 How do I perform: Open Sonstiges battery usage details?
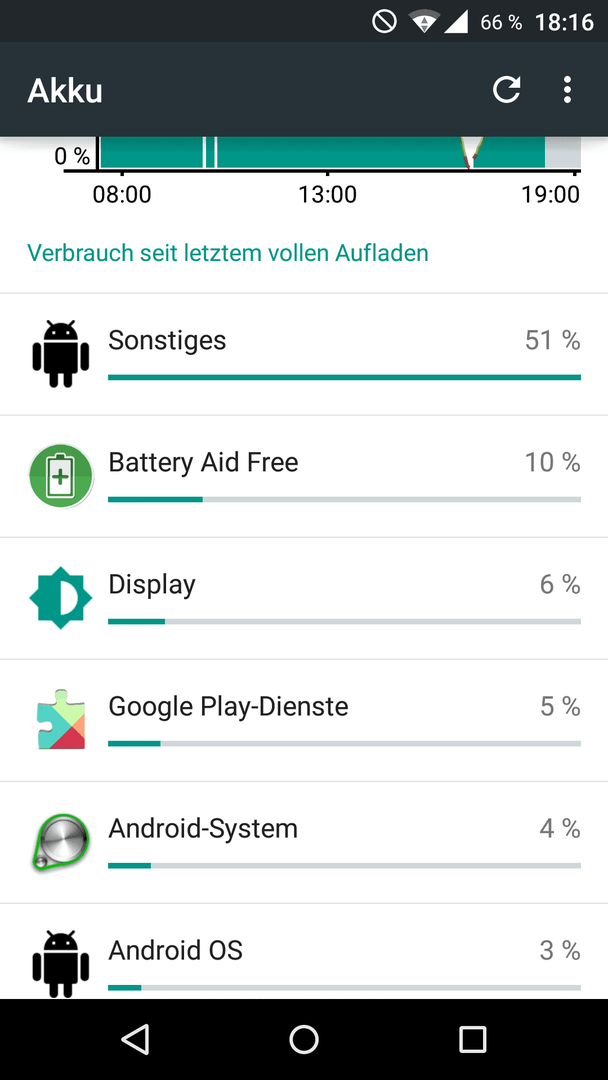[x=304, y=354]
